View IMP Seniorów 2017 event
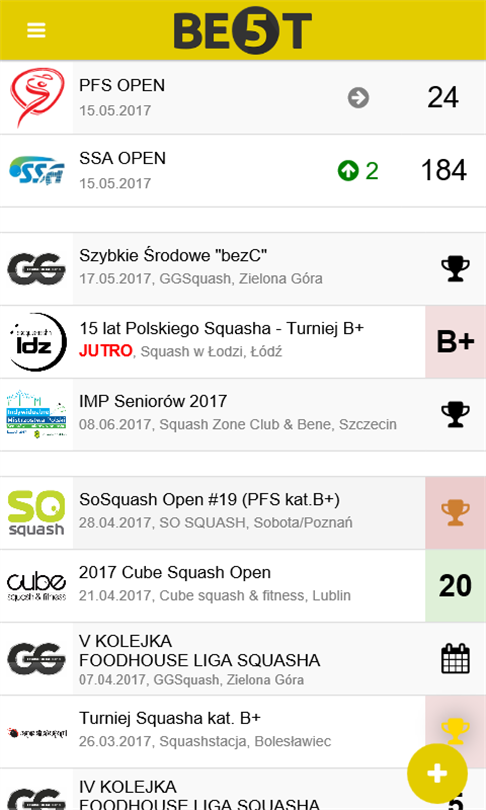Screen dimensions: 486x810 pos(243,414)
